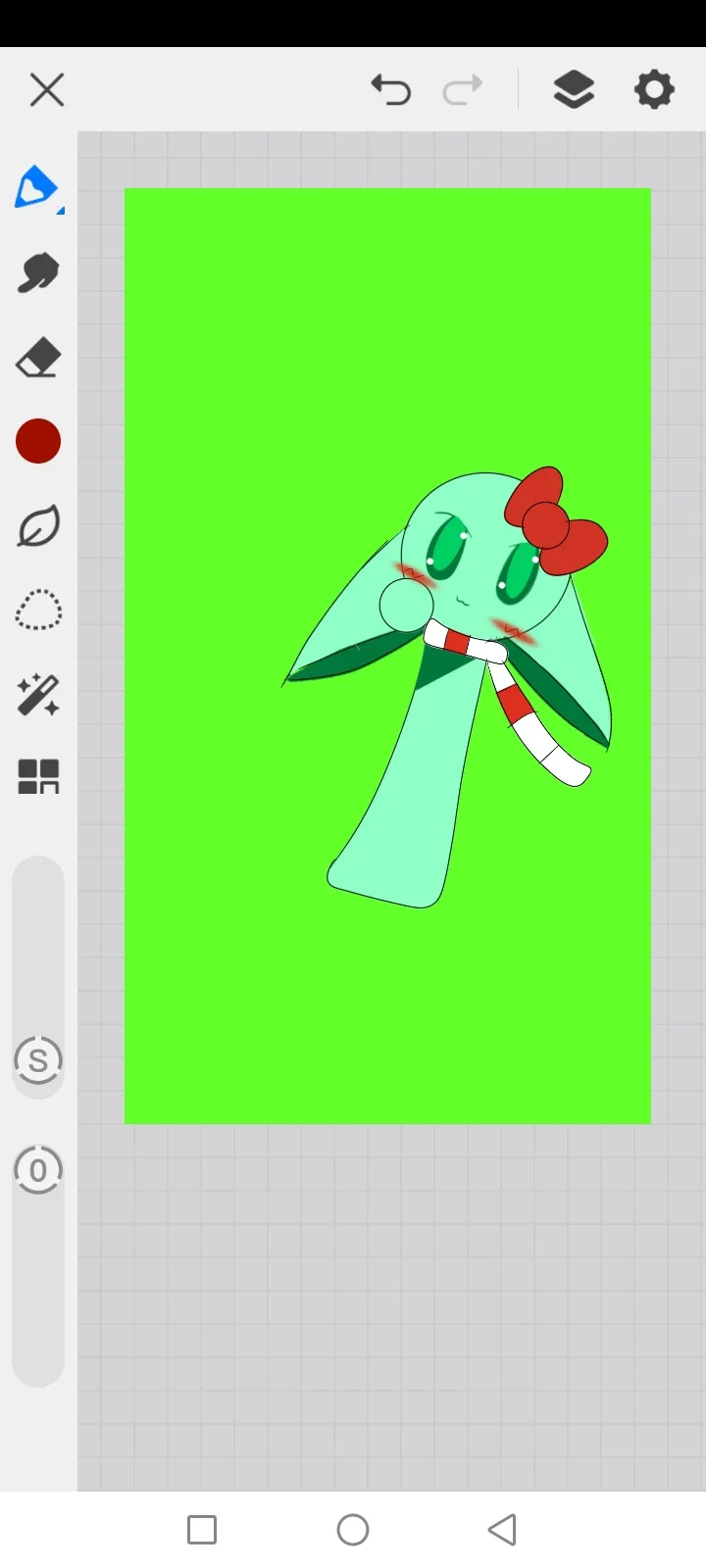Viewport: 706px width, 1568px height.
Task: Select the leaf shape tool
Action: (38, 526)
